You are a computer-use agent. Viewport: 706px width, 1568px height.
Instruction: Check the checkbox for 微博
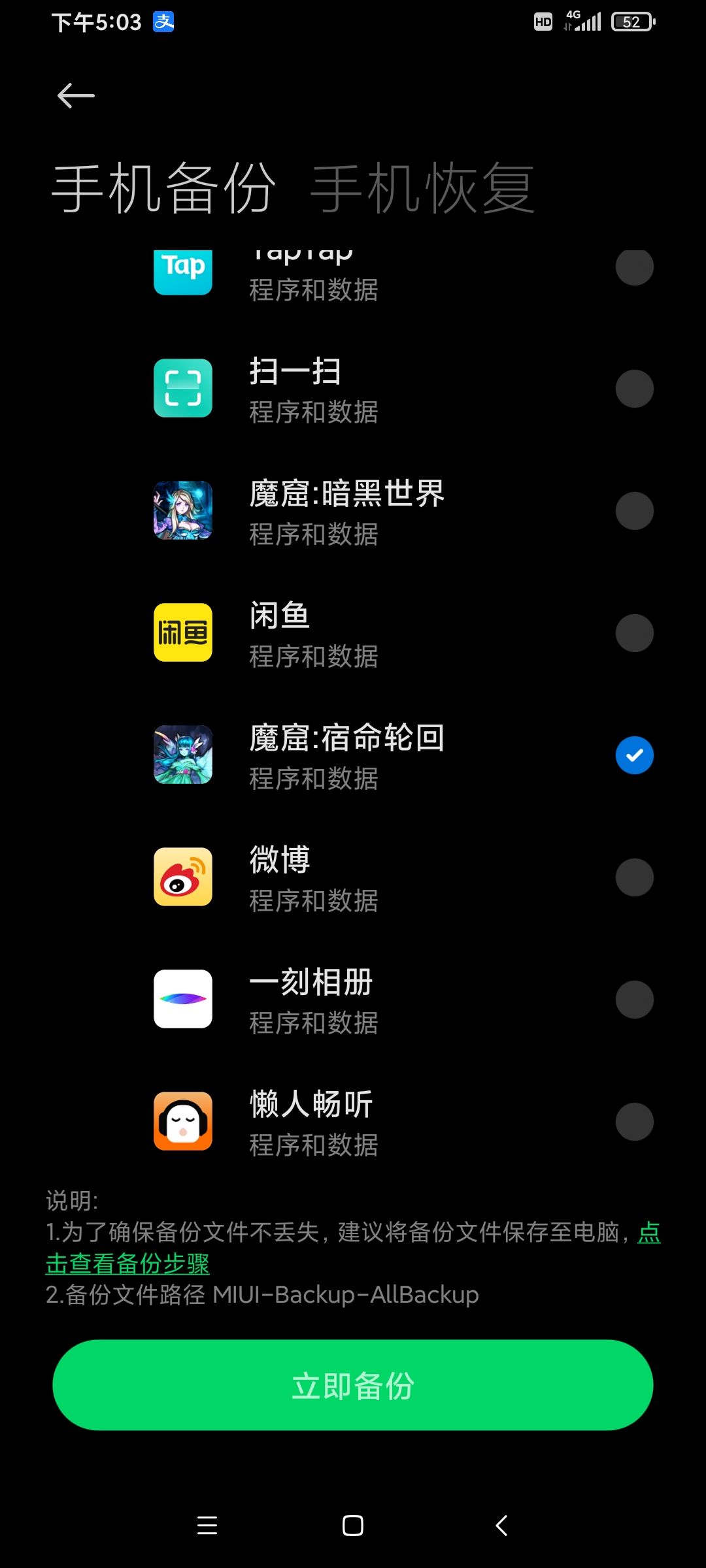click(x=633, y=877)
